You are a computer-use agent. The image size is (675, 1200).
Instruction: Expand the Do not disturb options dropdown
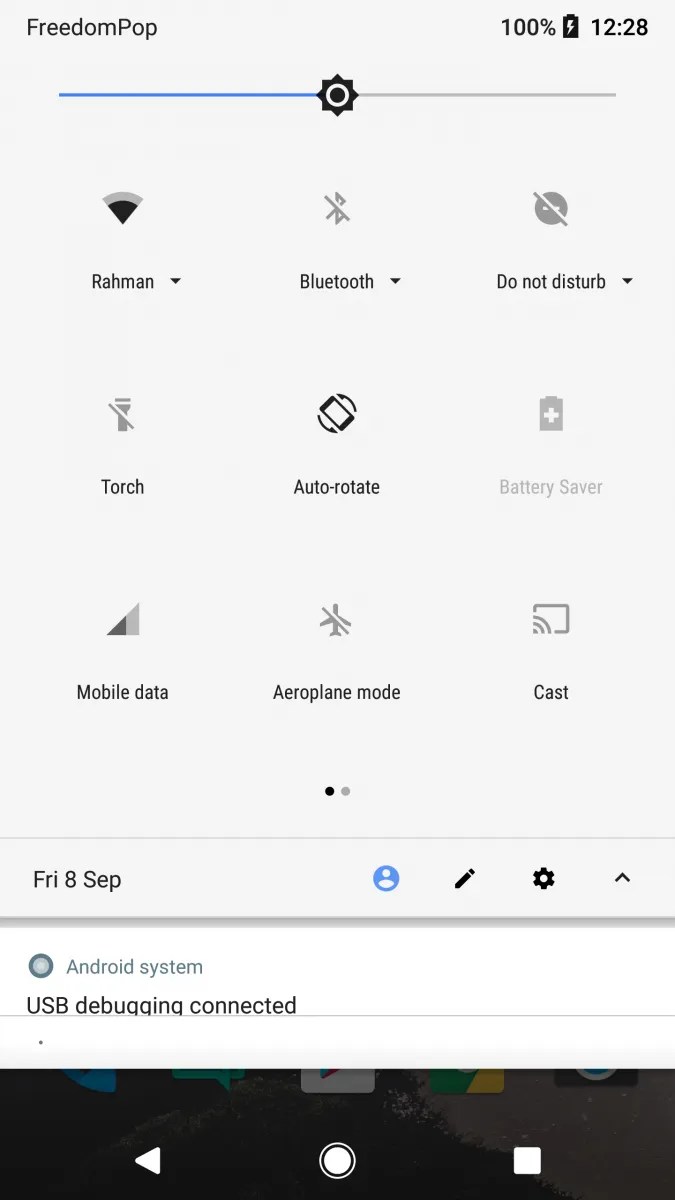[x=565, y=282]
